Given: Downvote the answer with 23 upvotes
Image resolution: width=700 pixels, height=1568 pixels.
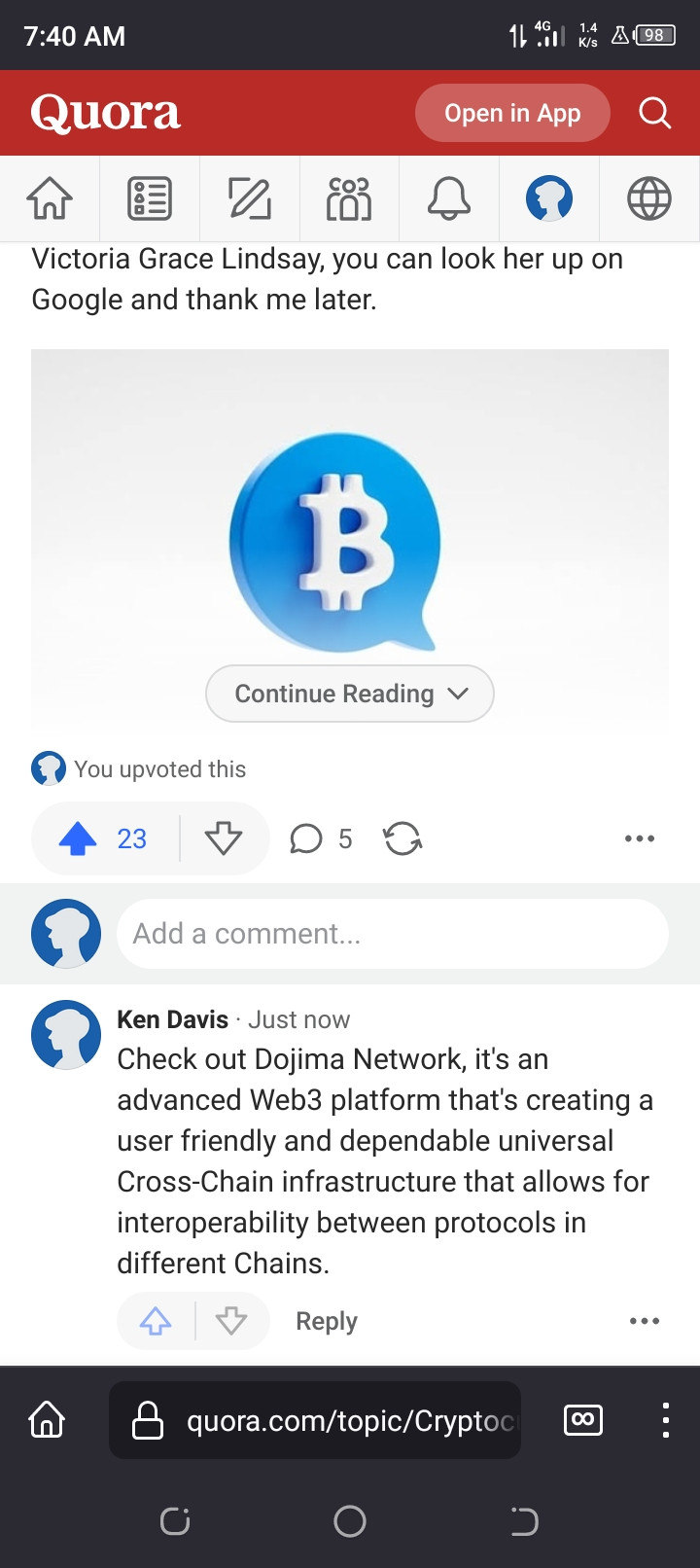Looking at the screenshot, I should point(224,838).
